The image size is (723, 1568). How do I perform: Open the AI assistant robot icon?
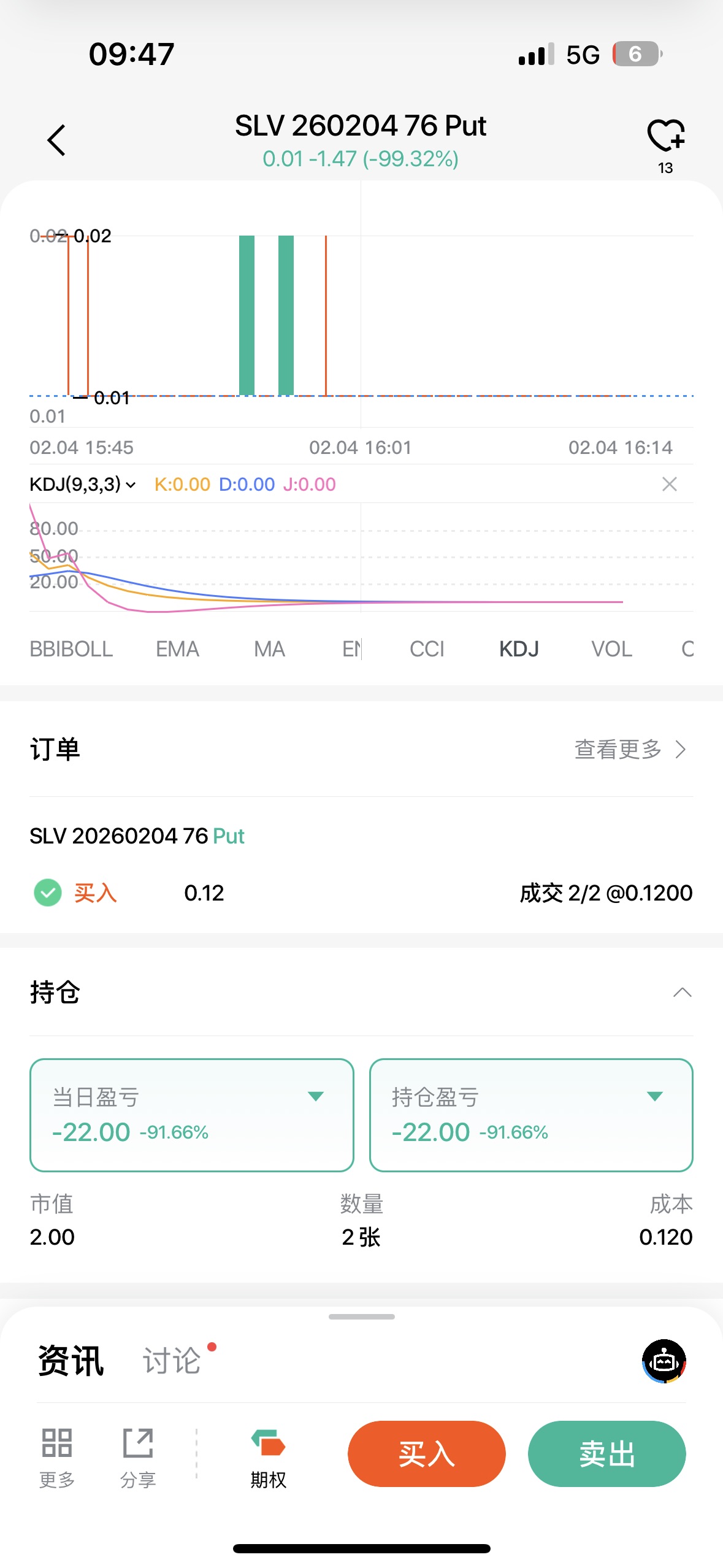664,1361
